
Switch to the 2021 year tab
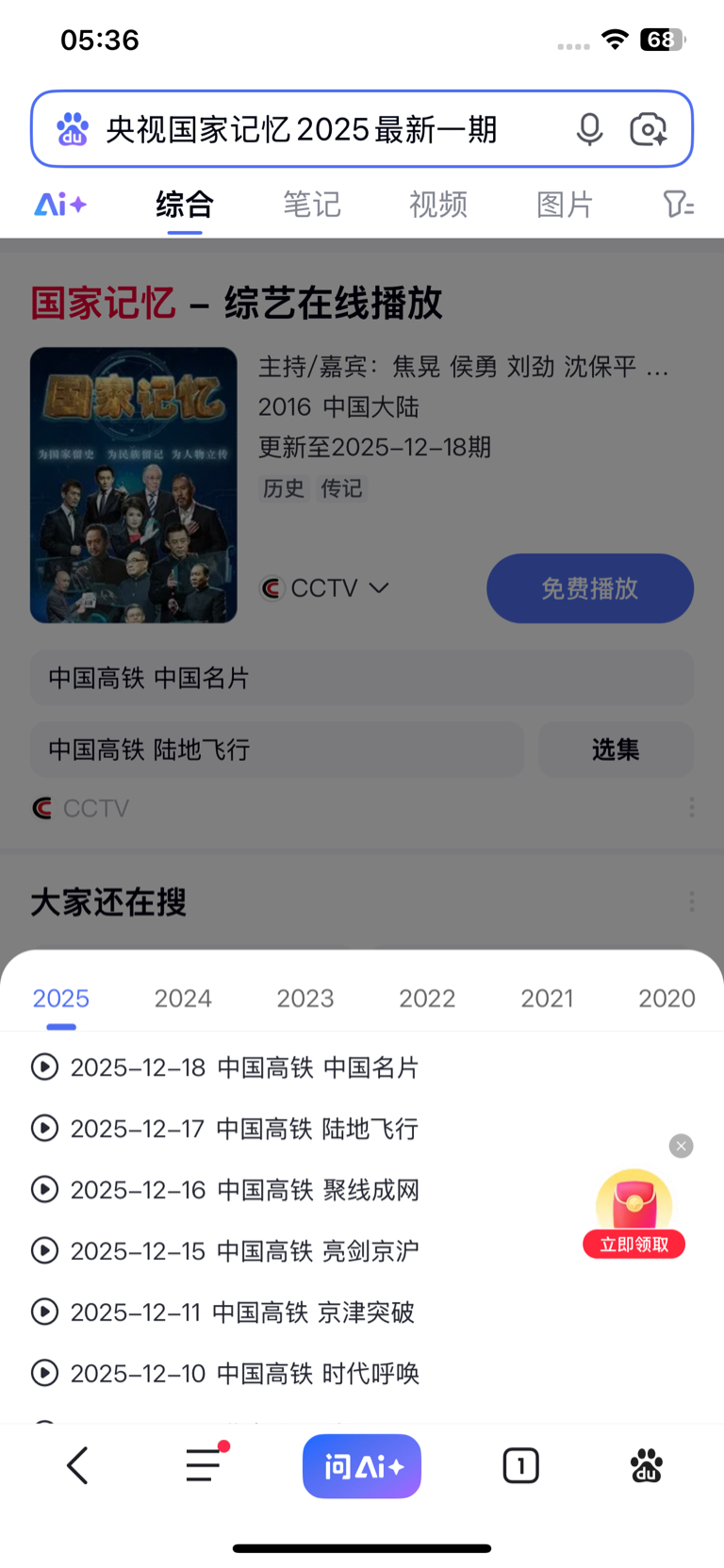[x=547, y=999]
